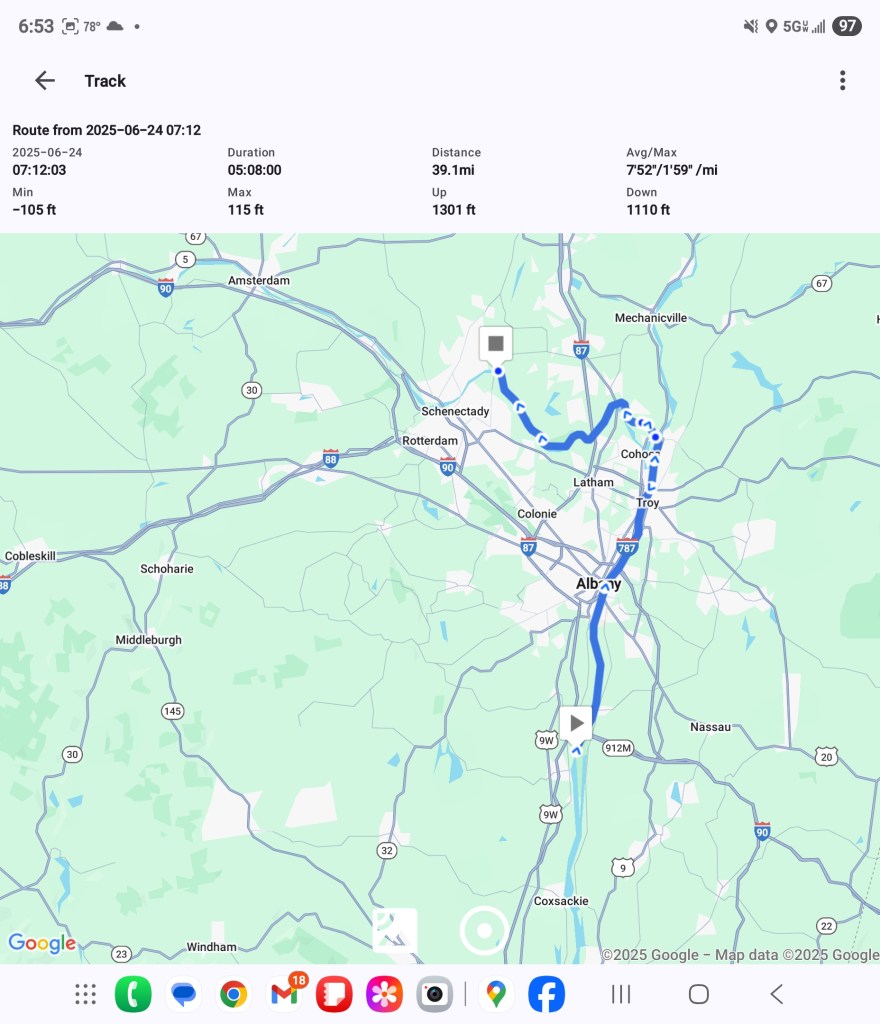880x1024 pixels.
Task: Launch the Phone app from taskbar
Action: point(133,994)
